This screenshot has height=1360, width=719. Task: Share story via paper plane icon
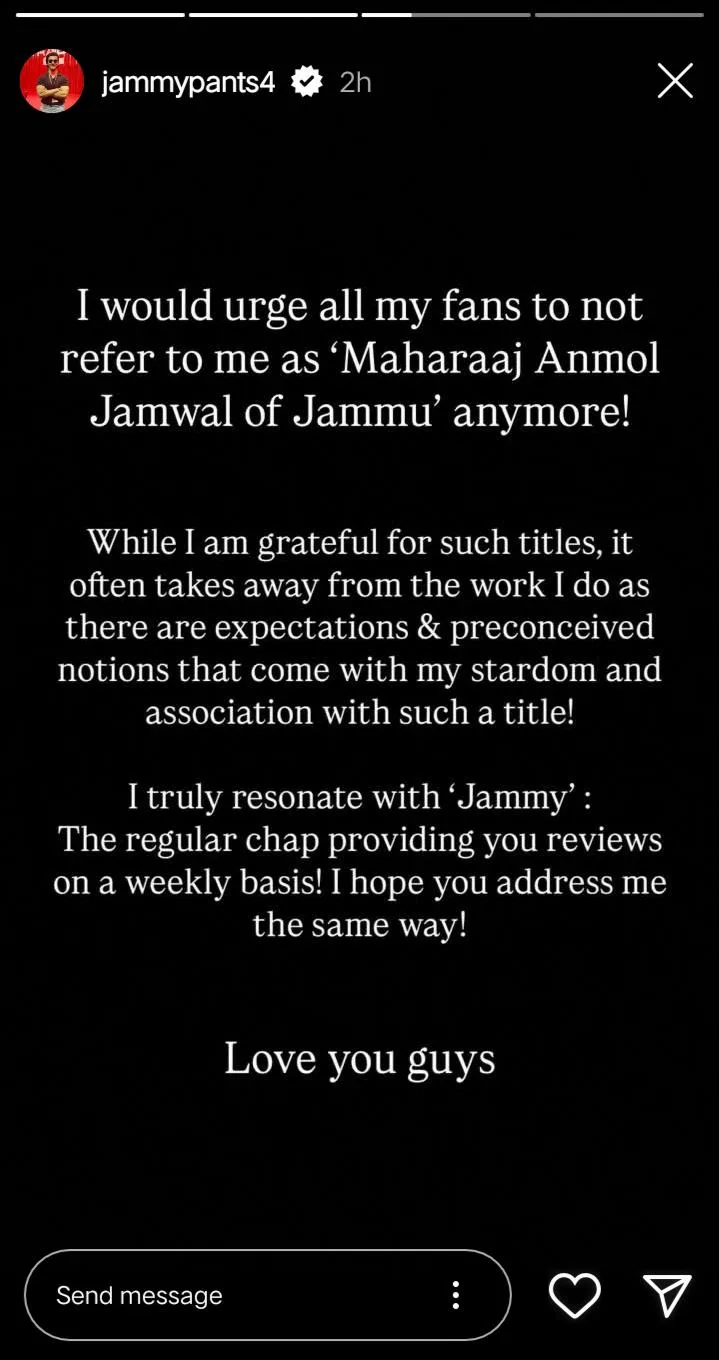point(667,1296)
